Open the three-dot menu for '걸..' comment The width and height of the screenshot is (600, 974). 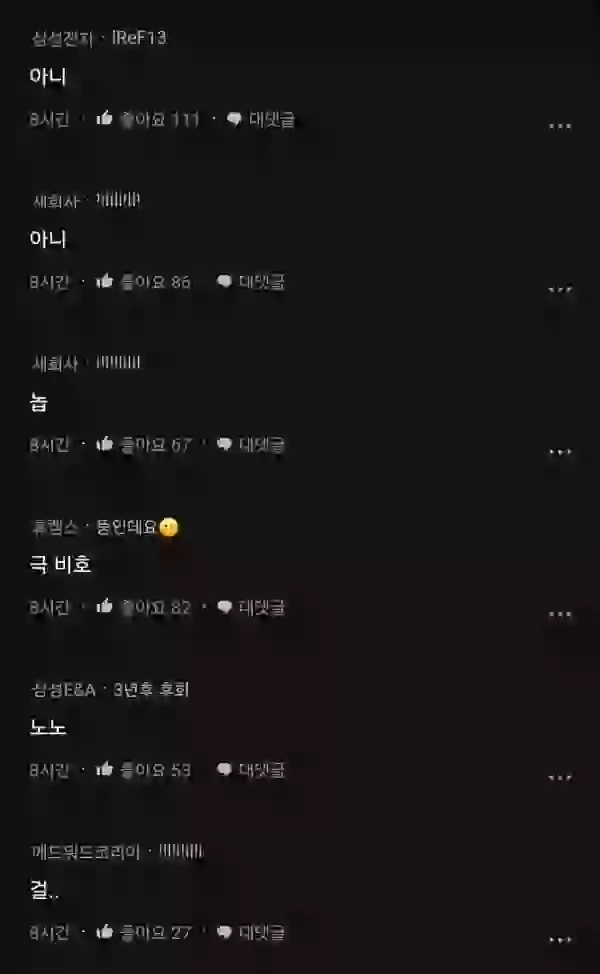[x=560, y=940]
